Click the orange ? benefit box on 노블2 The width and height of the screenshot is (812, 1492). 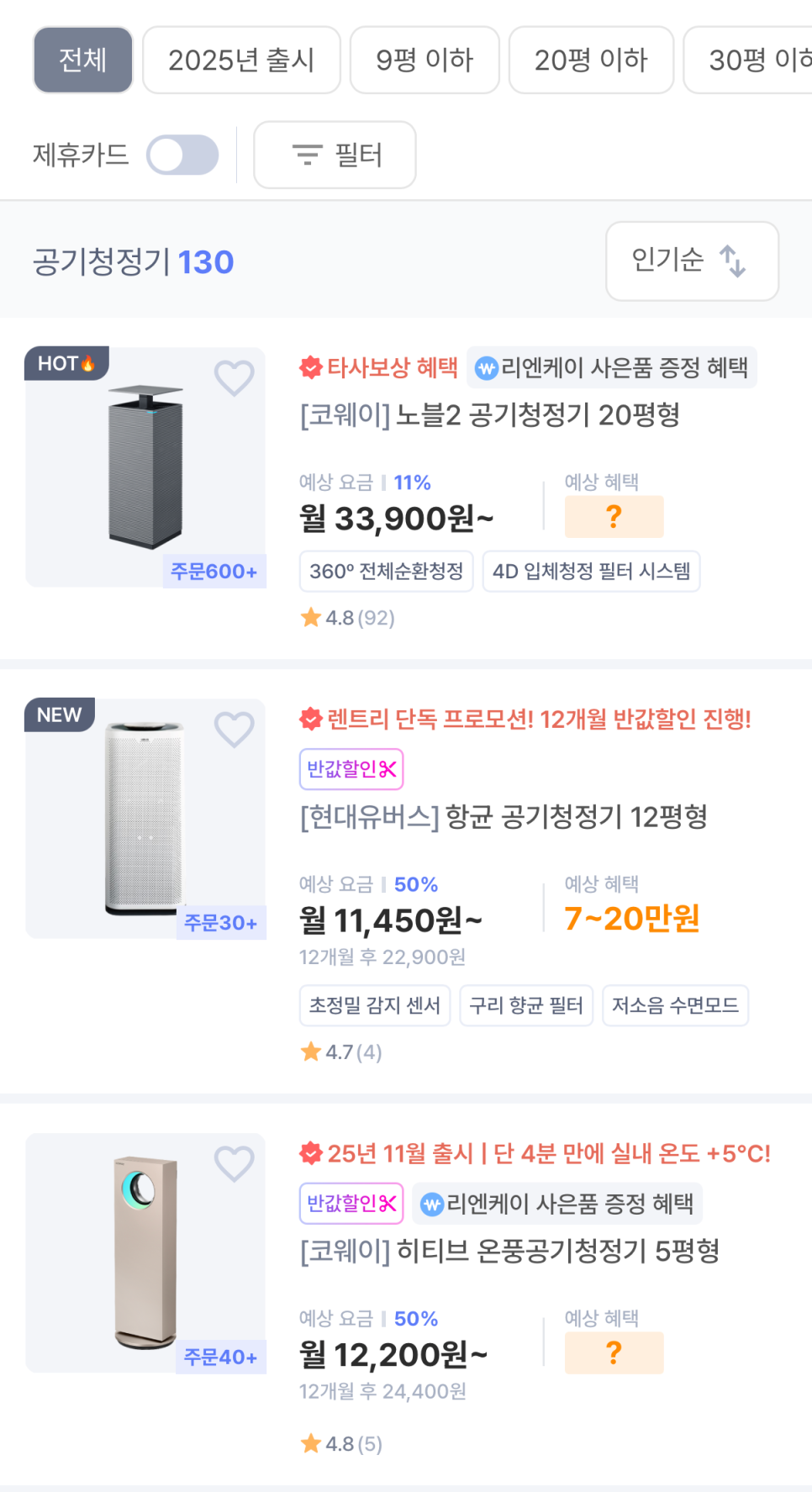(614, 516)
